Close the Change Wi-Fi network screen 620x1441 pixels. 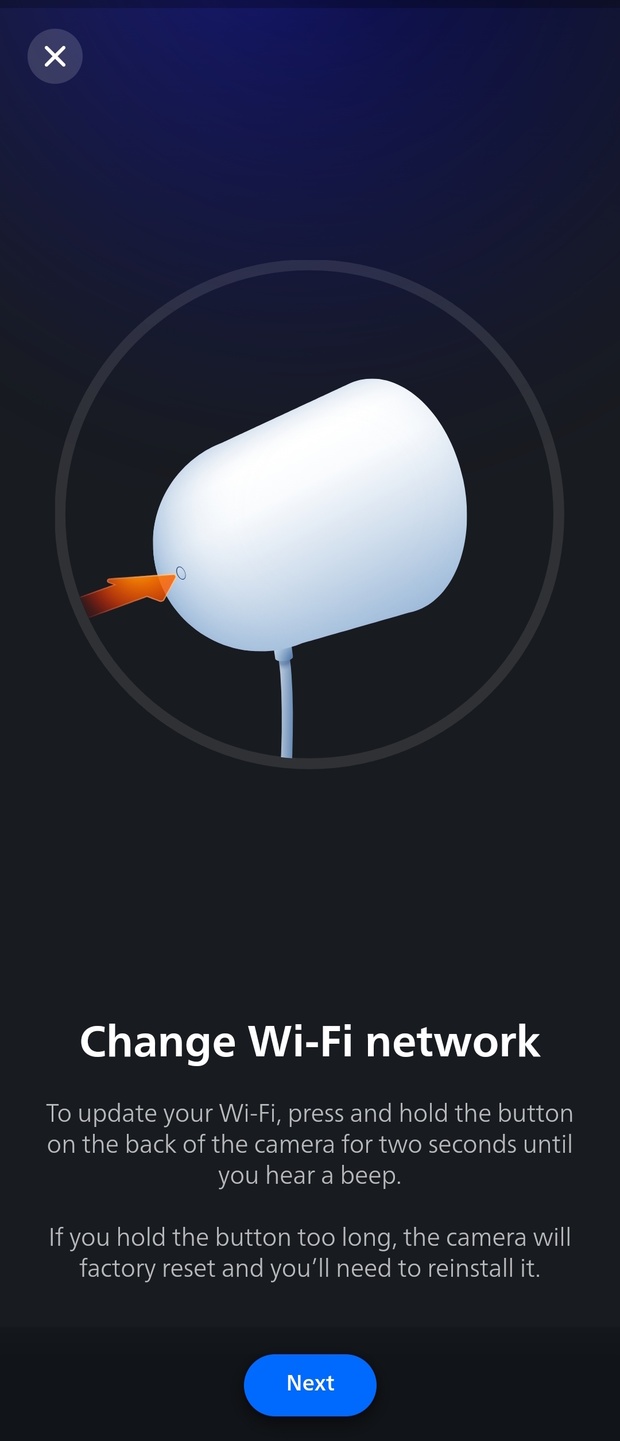(55, 56)
